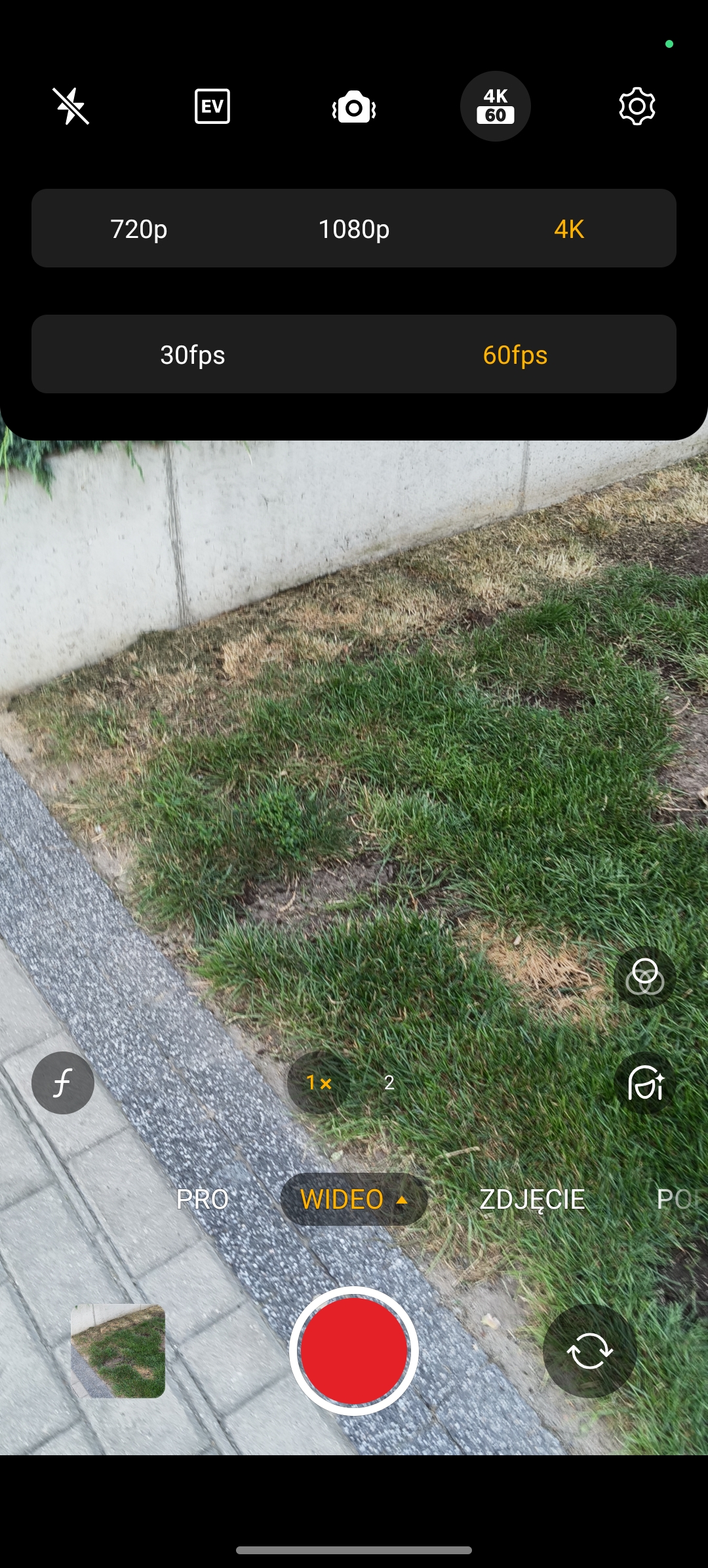The height and width of the screenshot is (1568, 708).
Task: Set frame rate to 60fps
Action: tap(515, 355)
